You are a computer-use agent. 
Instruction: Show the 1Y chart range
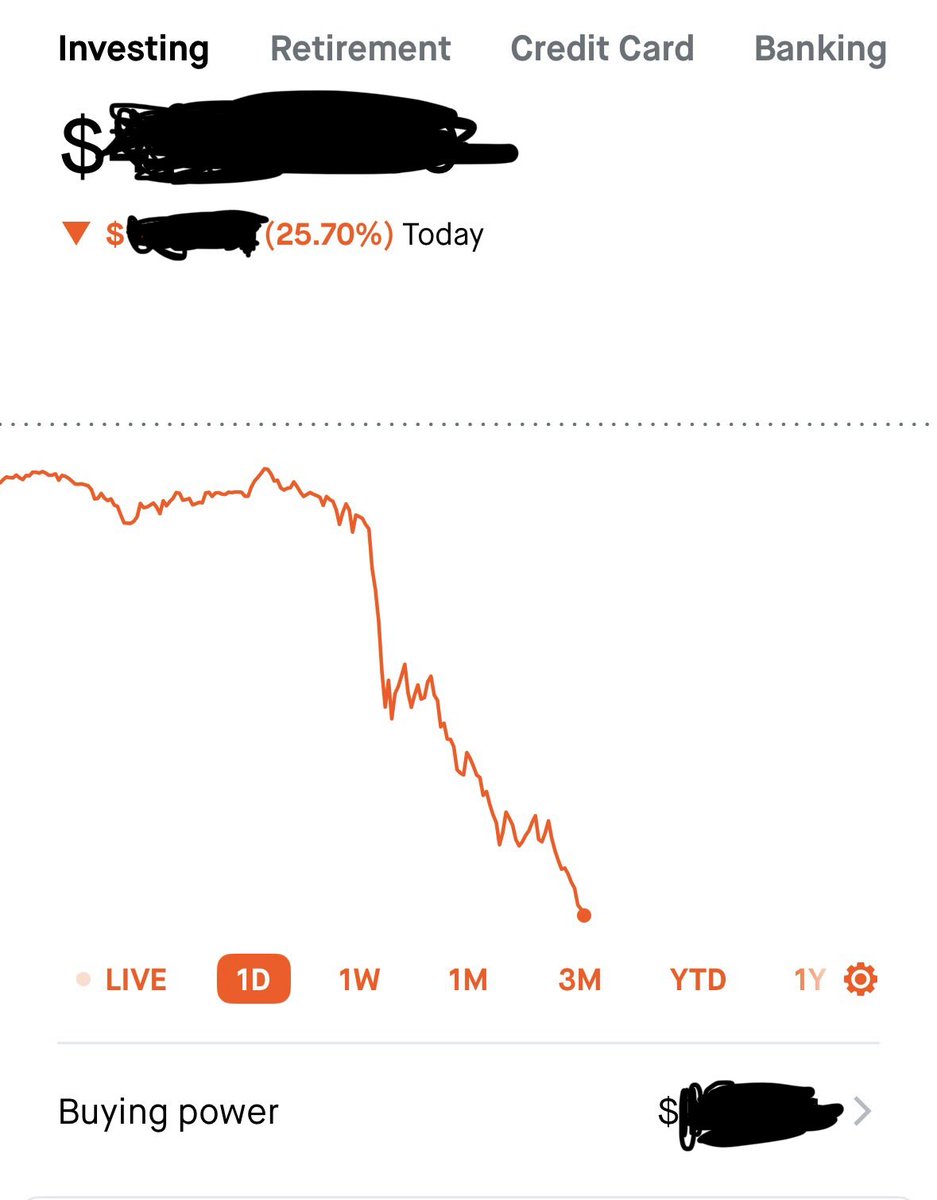(x=810, y=980)
